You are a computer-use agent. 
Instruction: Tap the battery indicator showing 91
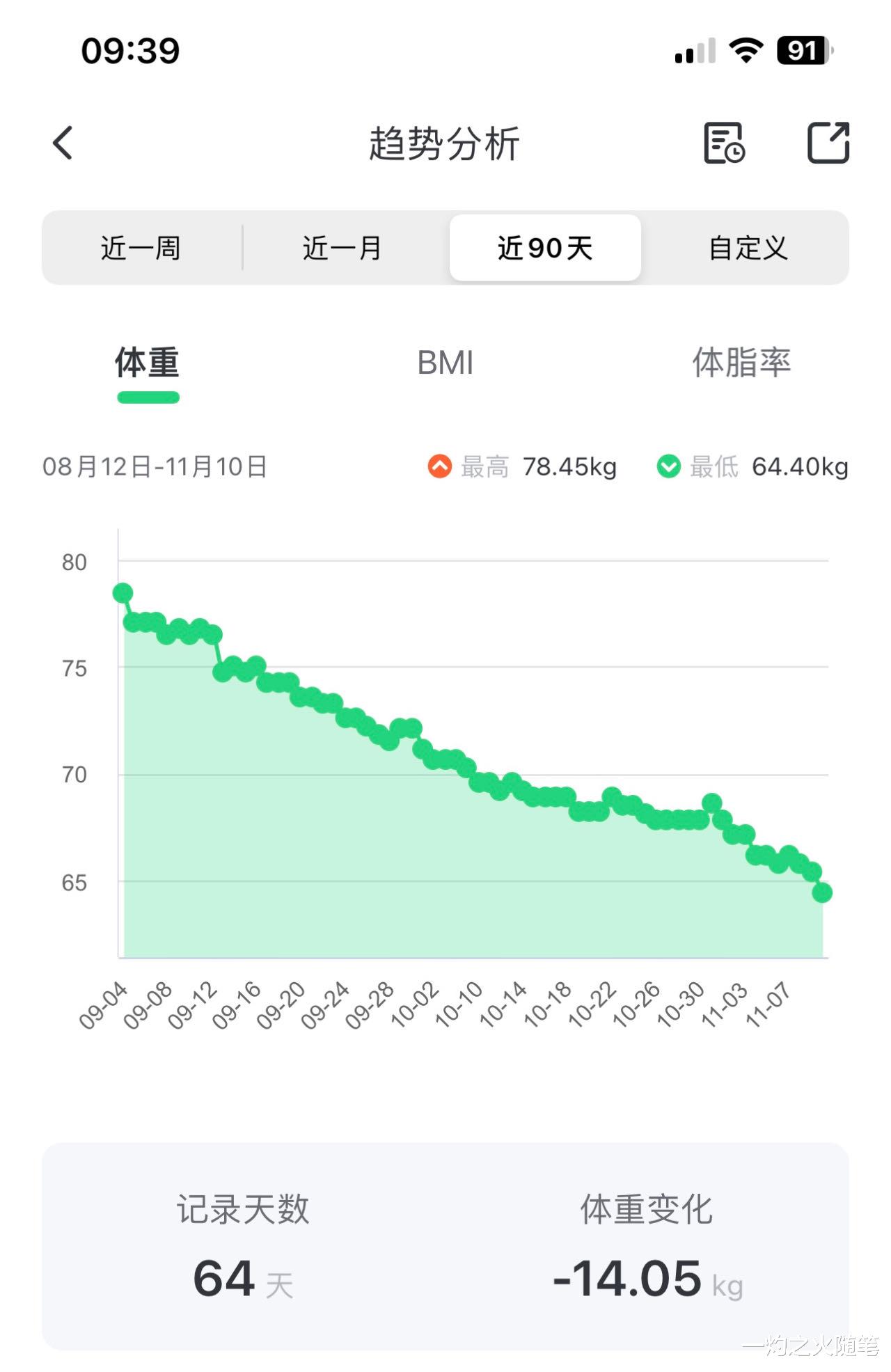click(x=804, y=50)
